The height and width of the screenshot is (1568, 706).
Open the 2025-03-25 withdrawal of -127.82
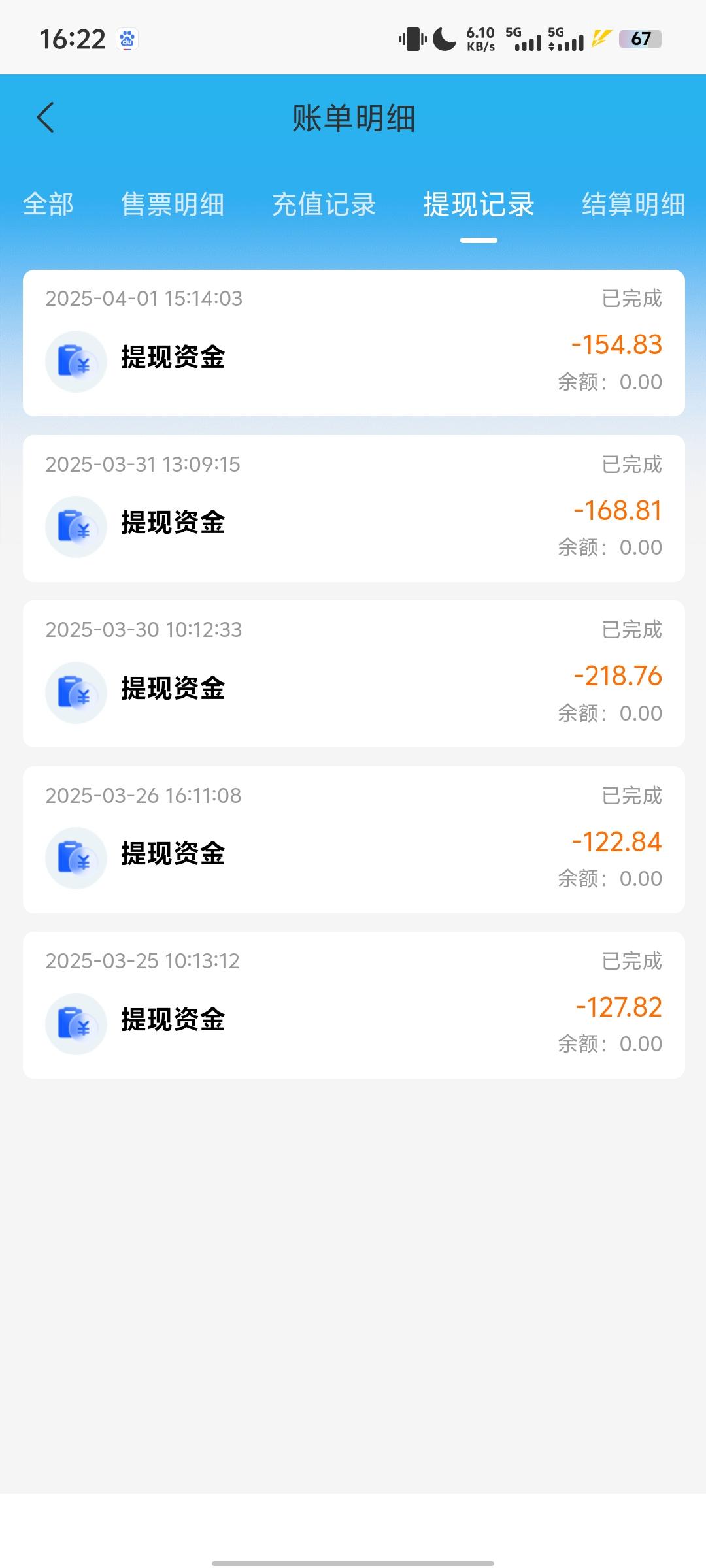(x=354, y=1005)
